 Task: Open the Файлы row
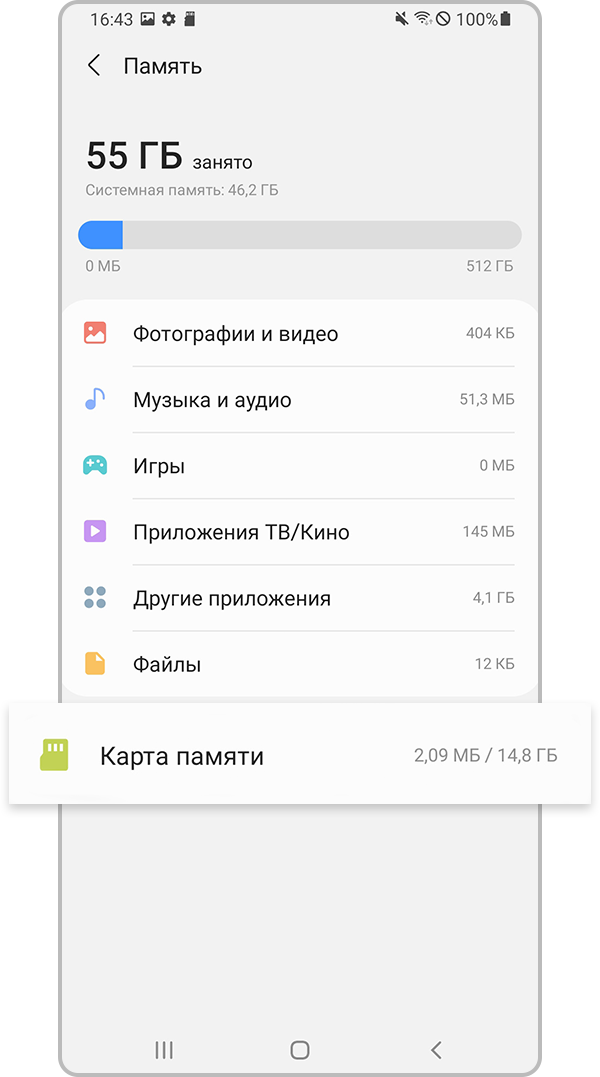(x=299, y=664)
